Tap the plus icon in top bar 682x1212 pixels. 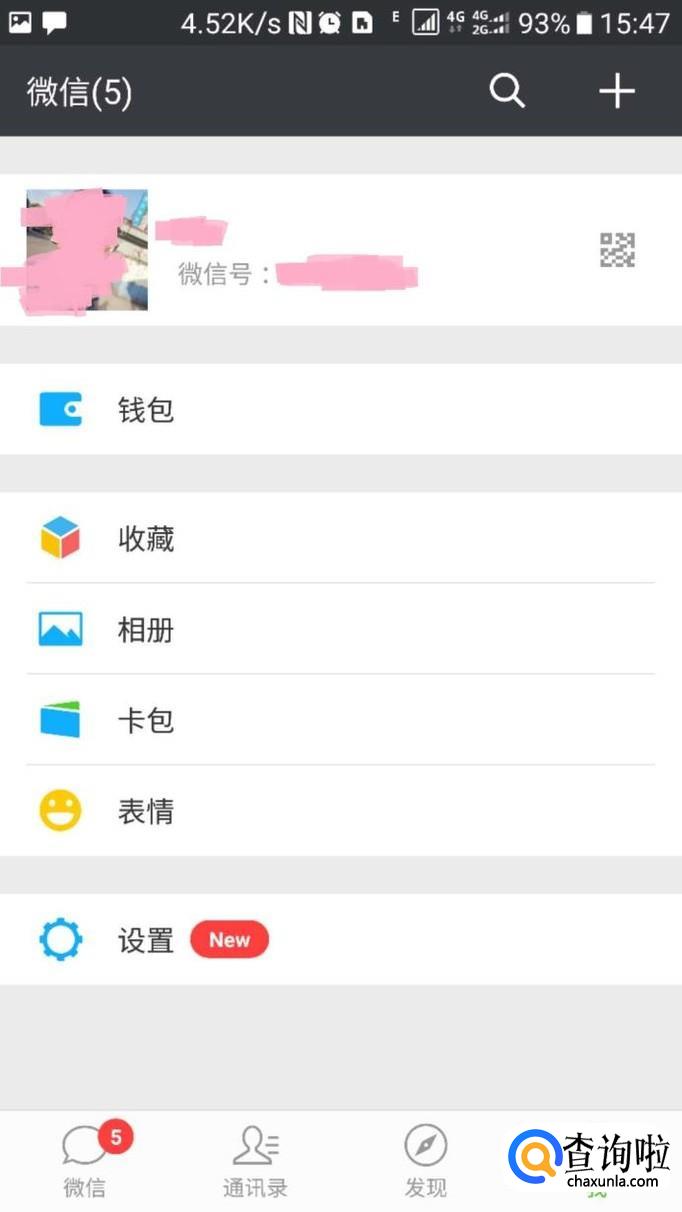click(616, 91)
